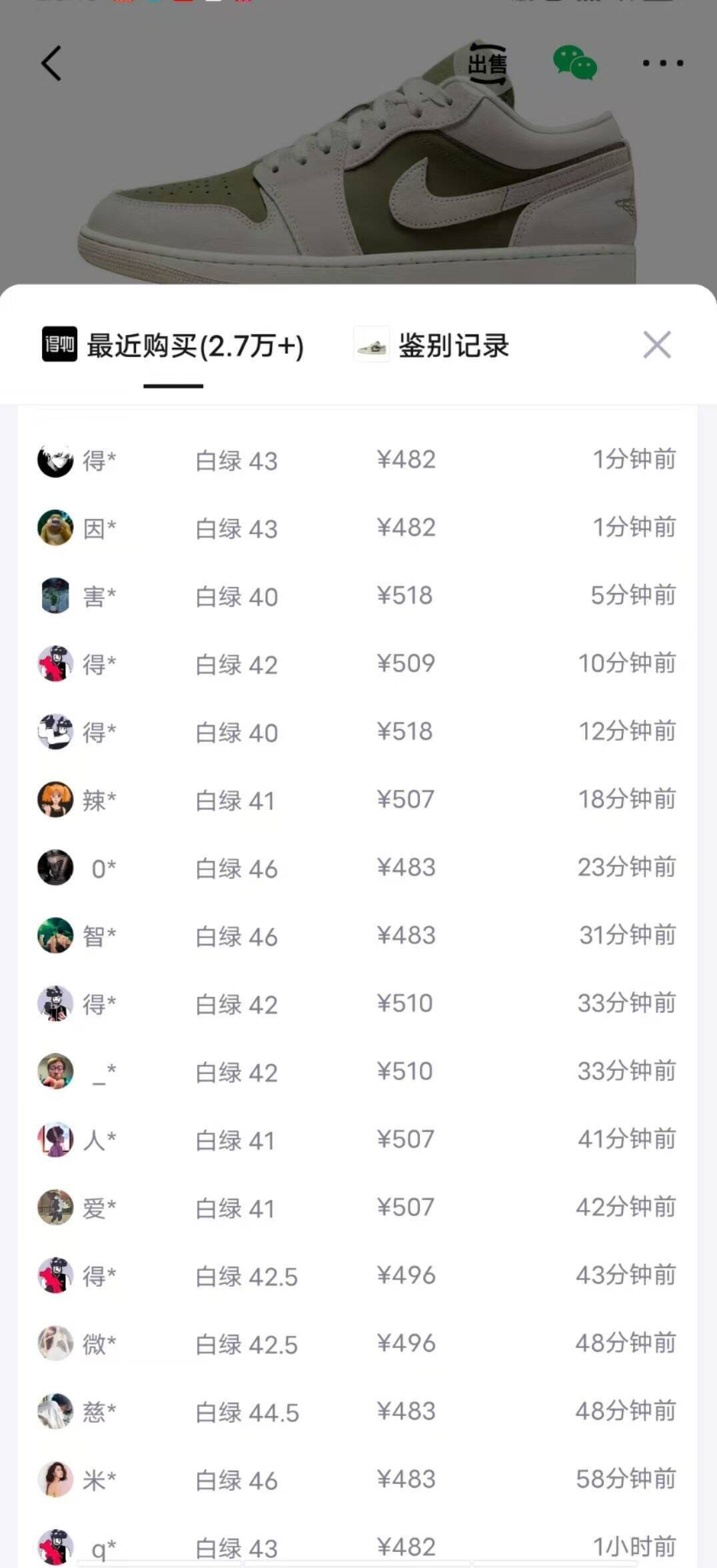Select the 最近购买(2.7万+) tab
This screenshot has width=717, height=1568.
click(x=193, y=345)
